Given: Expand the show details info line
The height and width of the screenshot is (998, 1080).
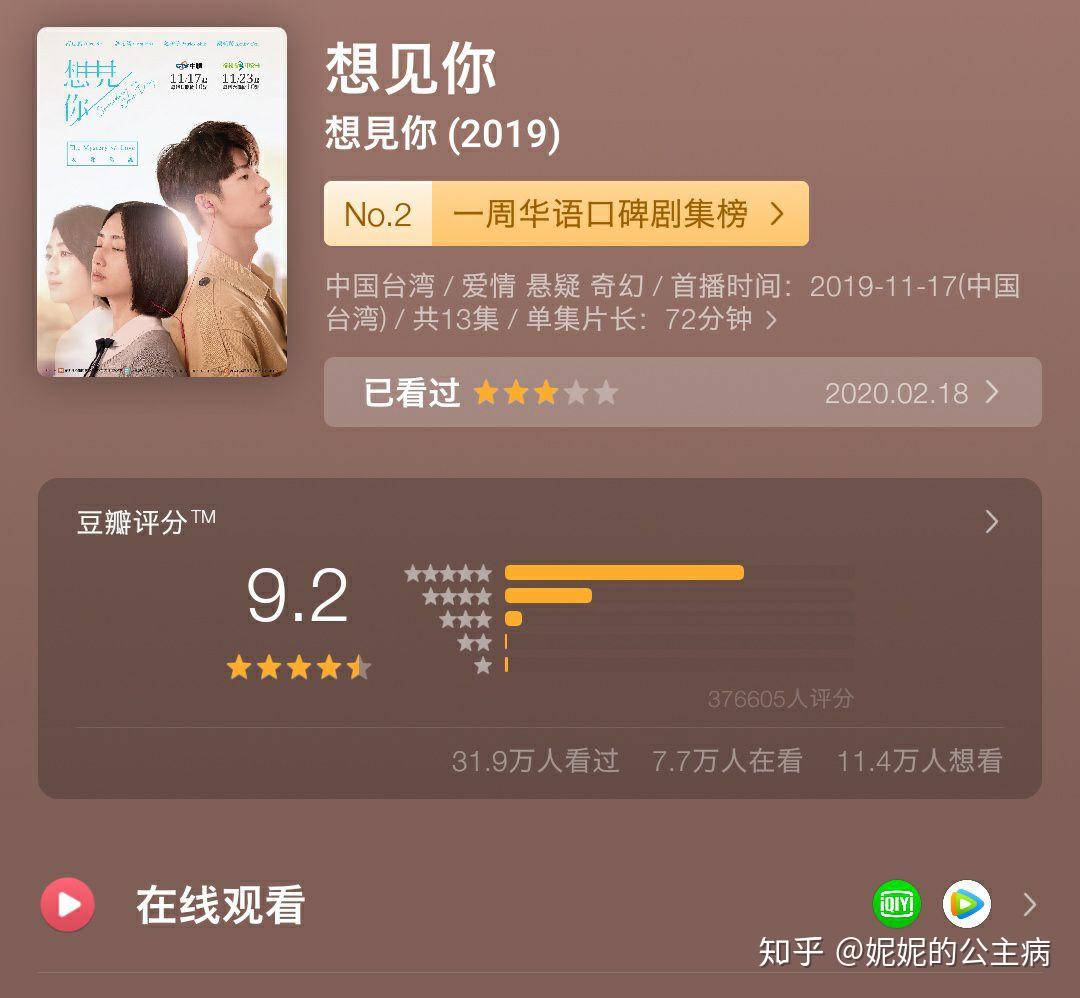Looking at the screenshot, I should (x=770, y=320).
